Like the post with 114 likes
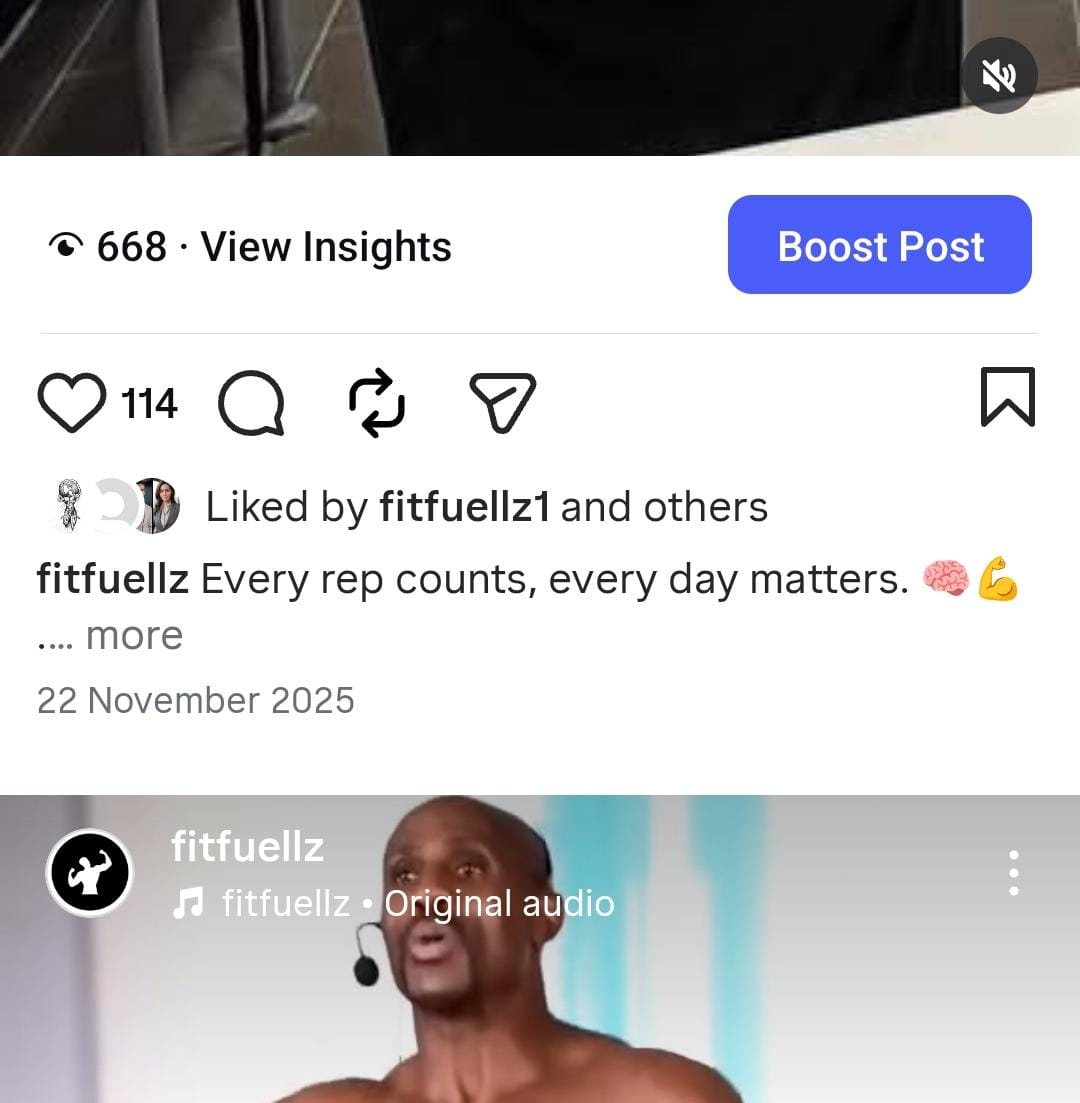The width and height of the screenshot is (1080, 1103). pyautogui.click(x=72, y=403)
